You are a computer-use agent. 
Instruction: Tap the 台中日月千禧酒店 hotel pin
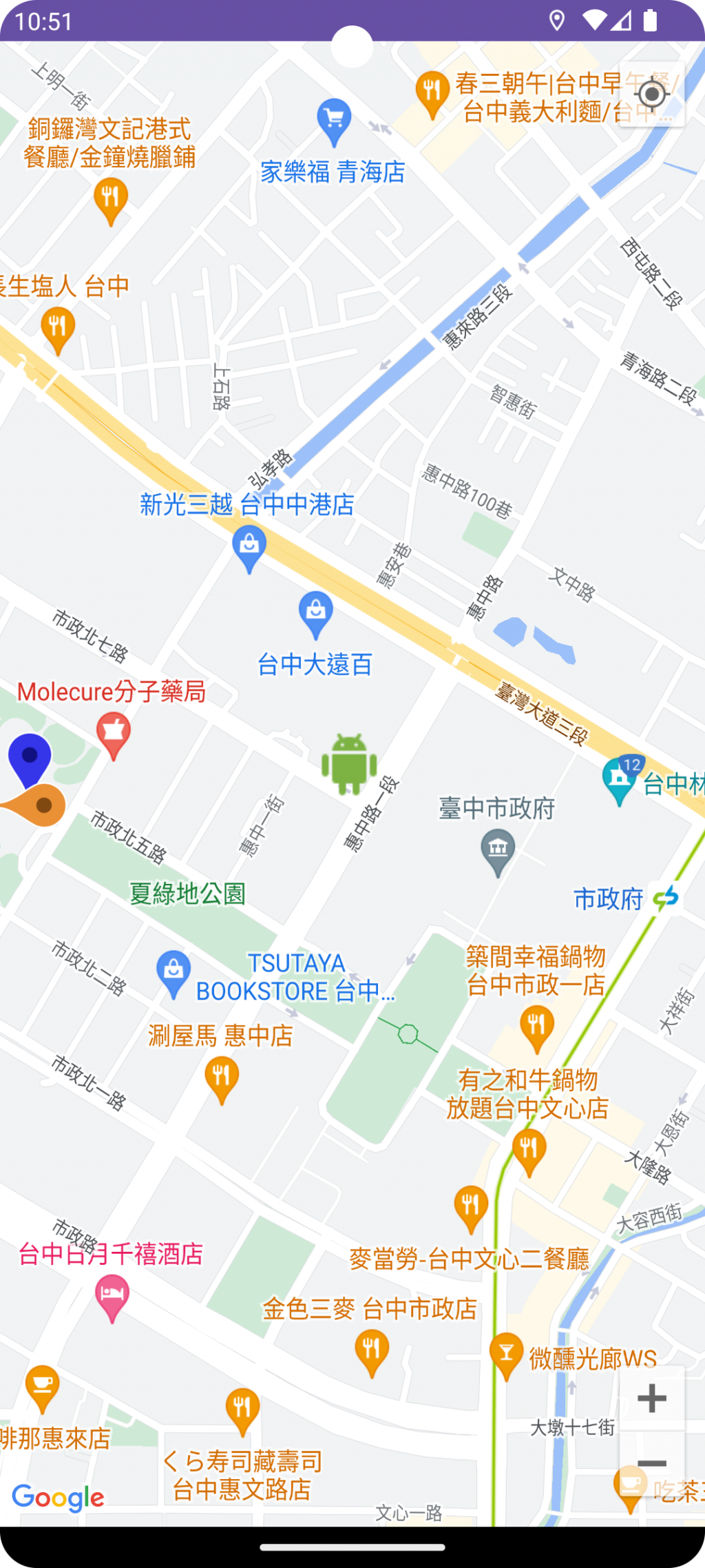(x=112, y=1295)
